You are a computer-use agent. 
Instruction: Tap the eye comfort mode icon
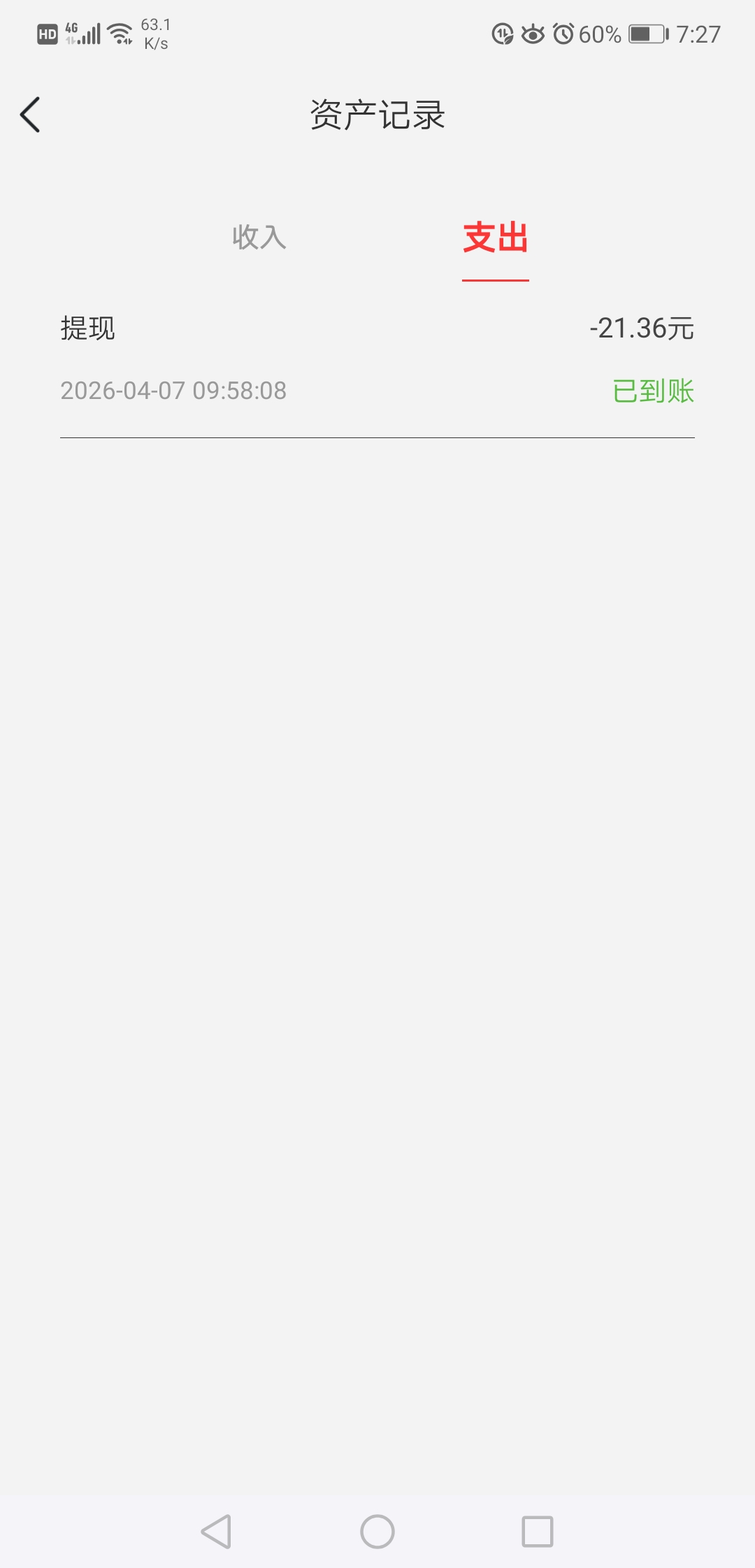coord(533,33)
